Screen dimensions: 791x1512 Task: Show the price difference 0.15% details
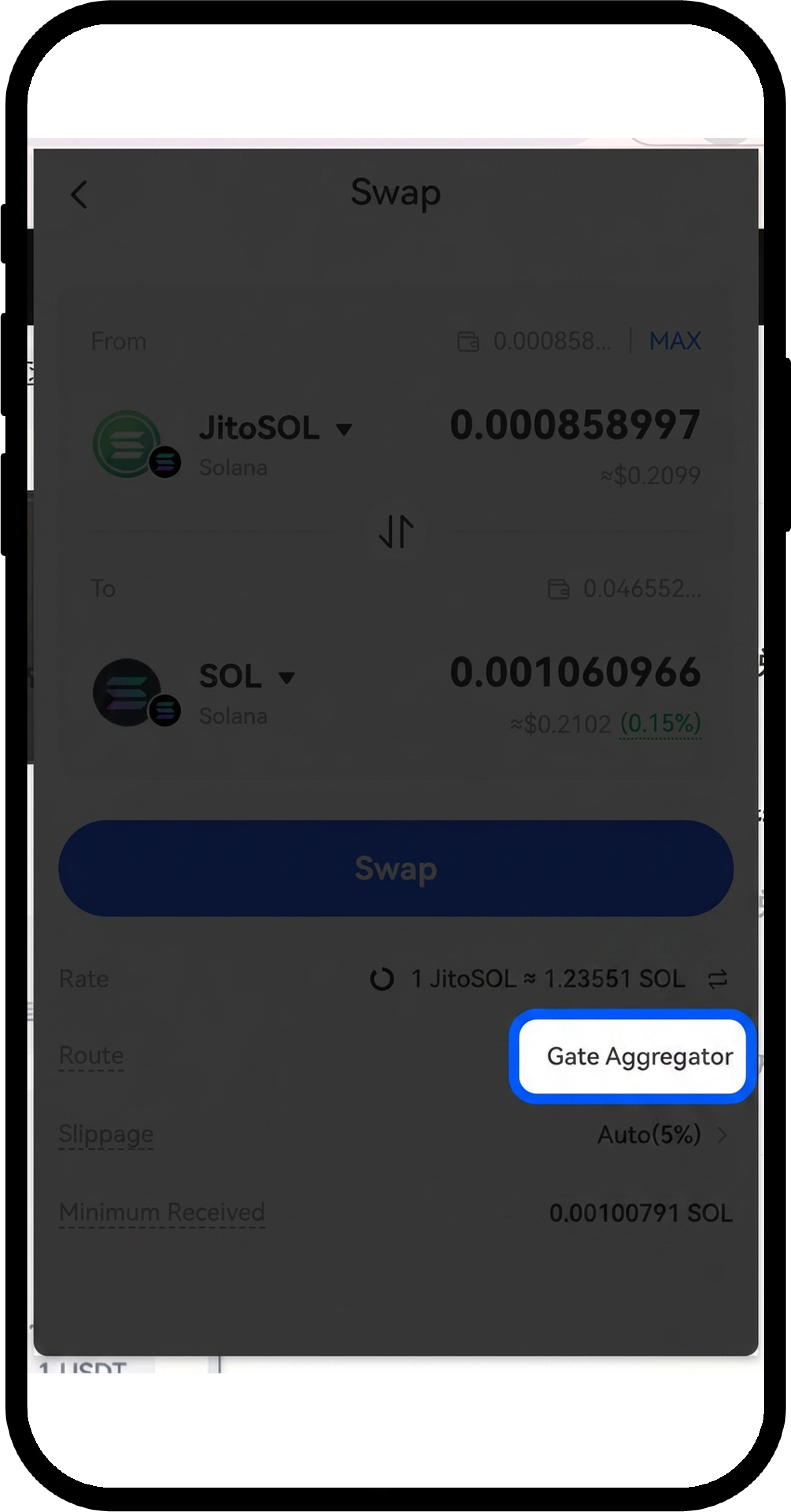(x=660, y=724)
